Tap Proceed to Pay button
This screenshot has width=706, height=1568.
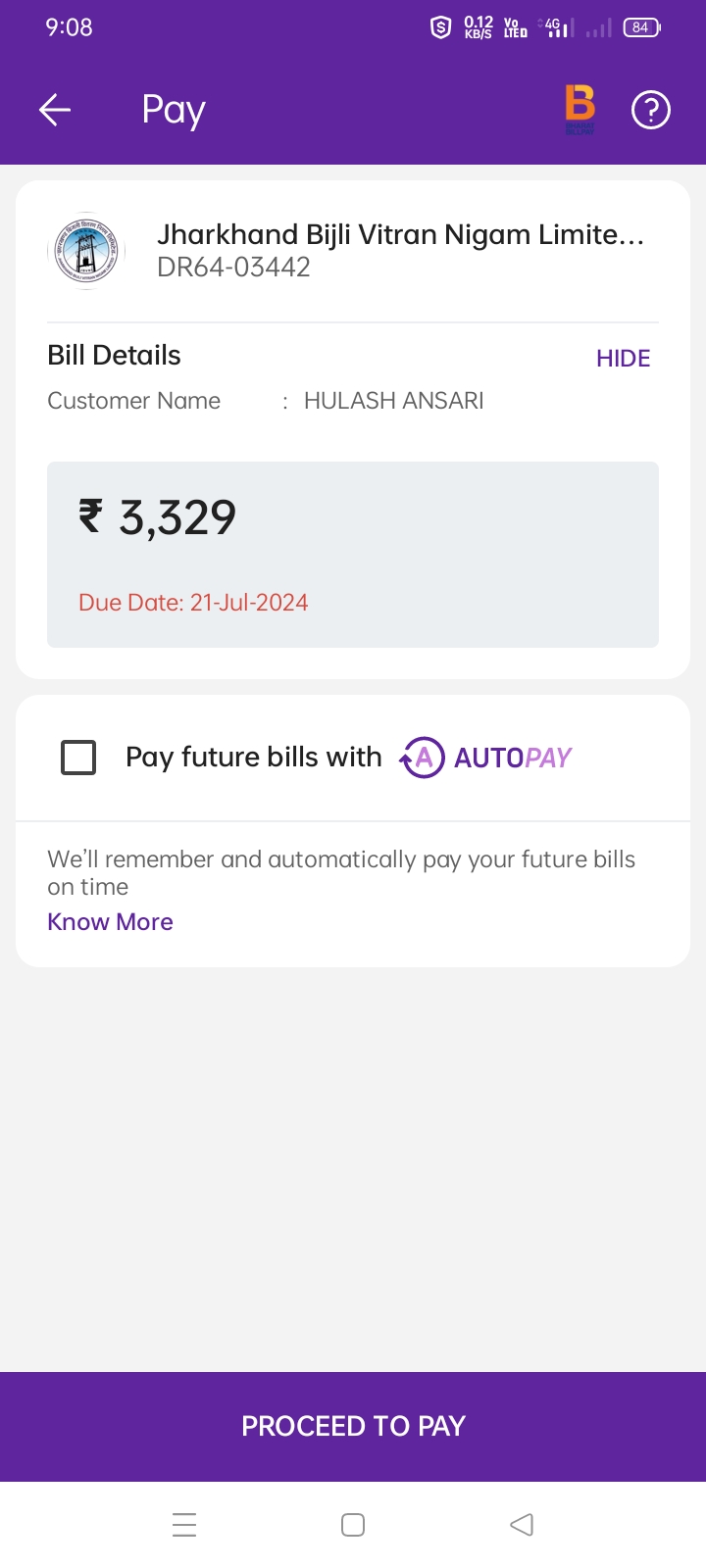353,1426
